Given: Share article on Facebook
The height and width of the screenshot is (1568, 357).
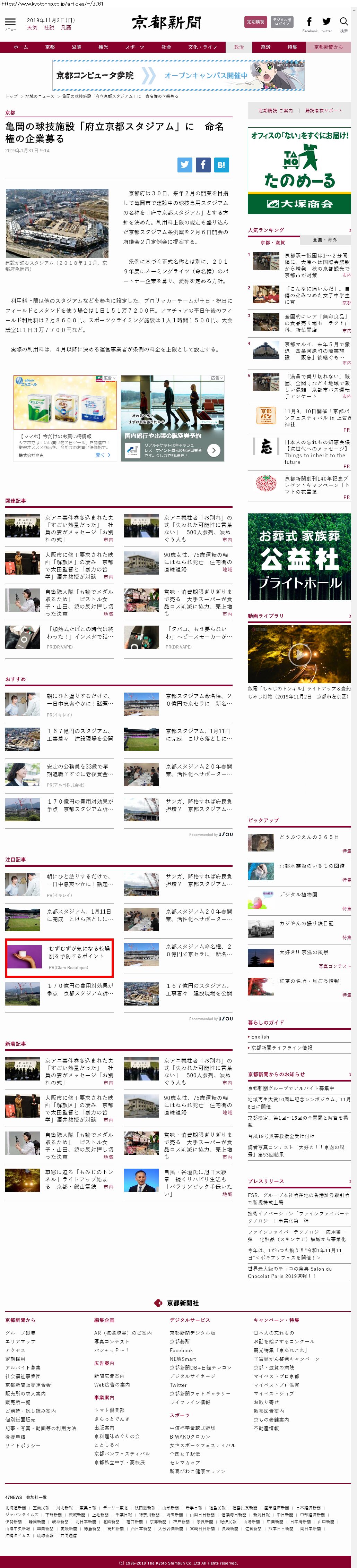Looking at the screenshot, I should click(x=203, y=164).
